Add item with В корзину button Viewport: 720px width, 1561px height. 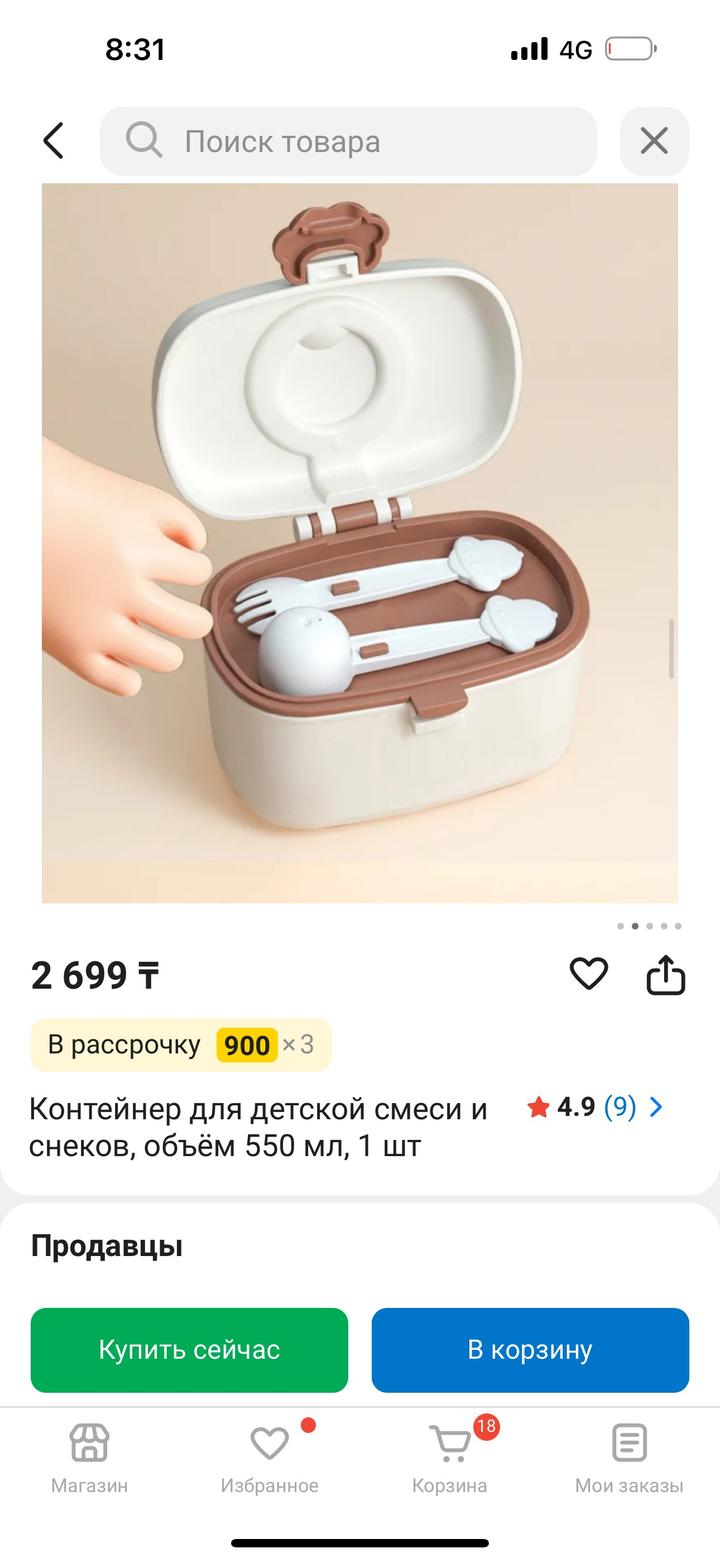pos(530,1350)
